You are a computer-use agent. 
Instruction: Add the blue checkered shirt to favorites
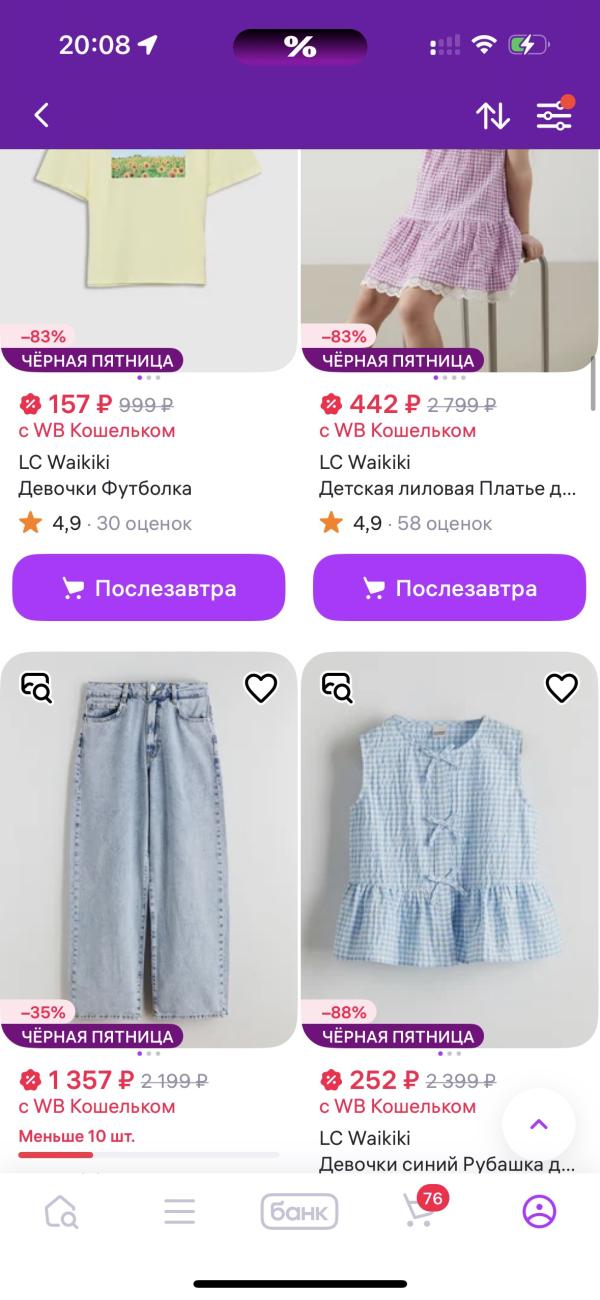[x=561, y=687]
